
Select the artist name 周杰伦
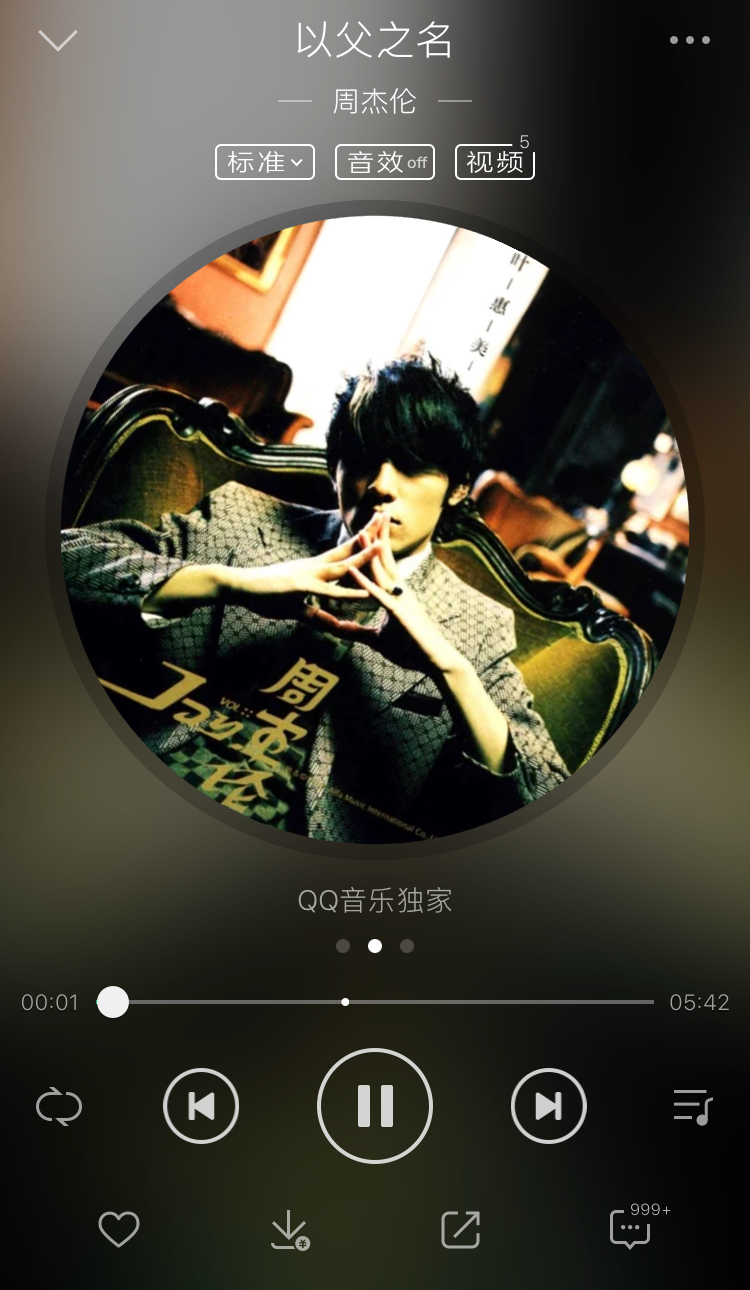point(374,99)
